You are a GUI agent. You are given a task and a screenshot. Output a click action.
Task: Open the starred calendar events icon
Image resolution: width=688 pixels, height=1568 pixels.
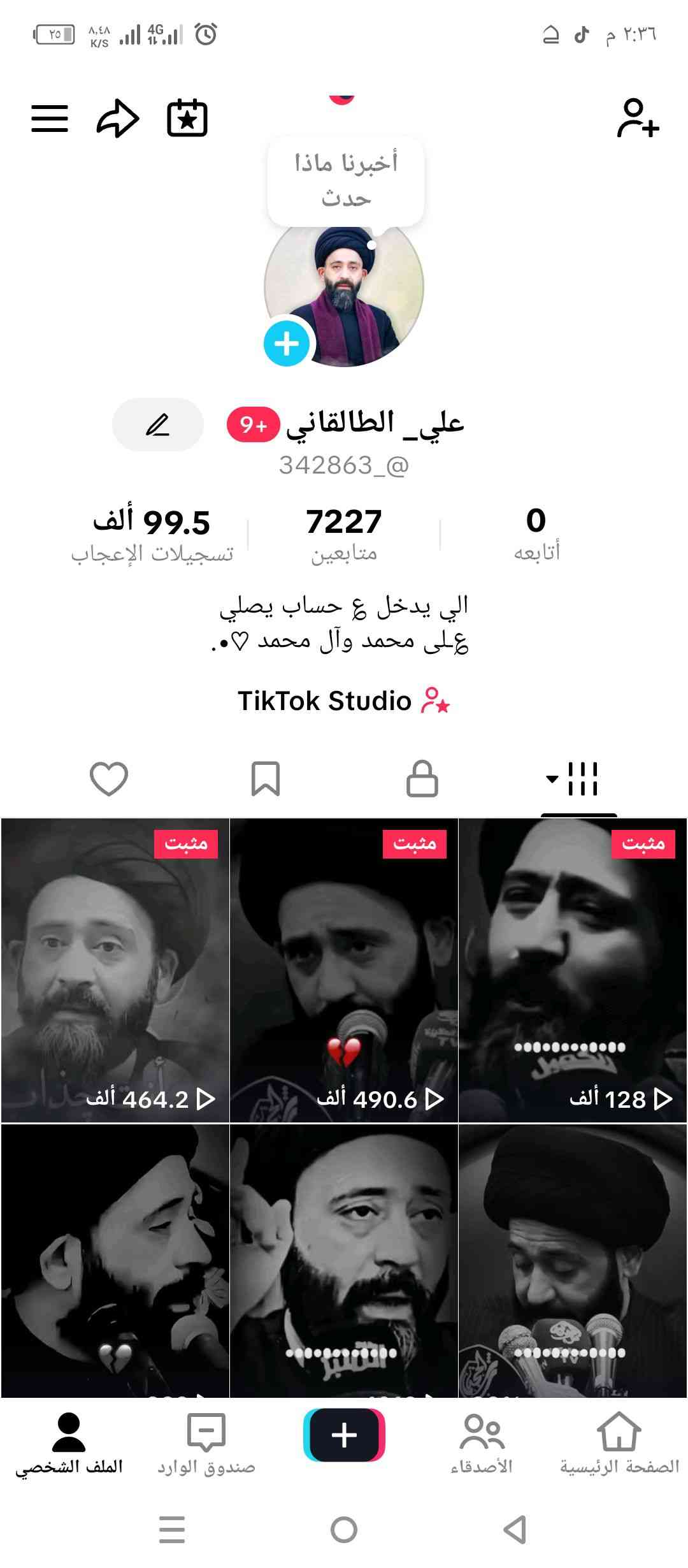(x=187, y=119)
